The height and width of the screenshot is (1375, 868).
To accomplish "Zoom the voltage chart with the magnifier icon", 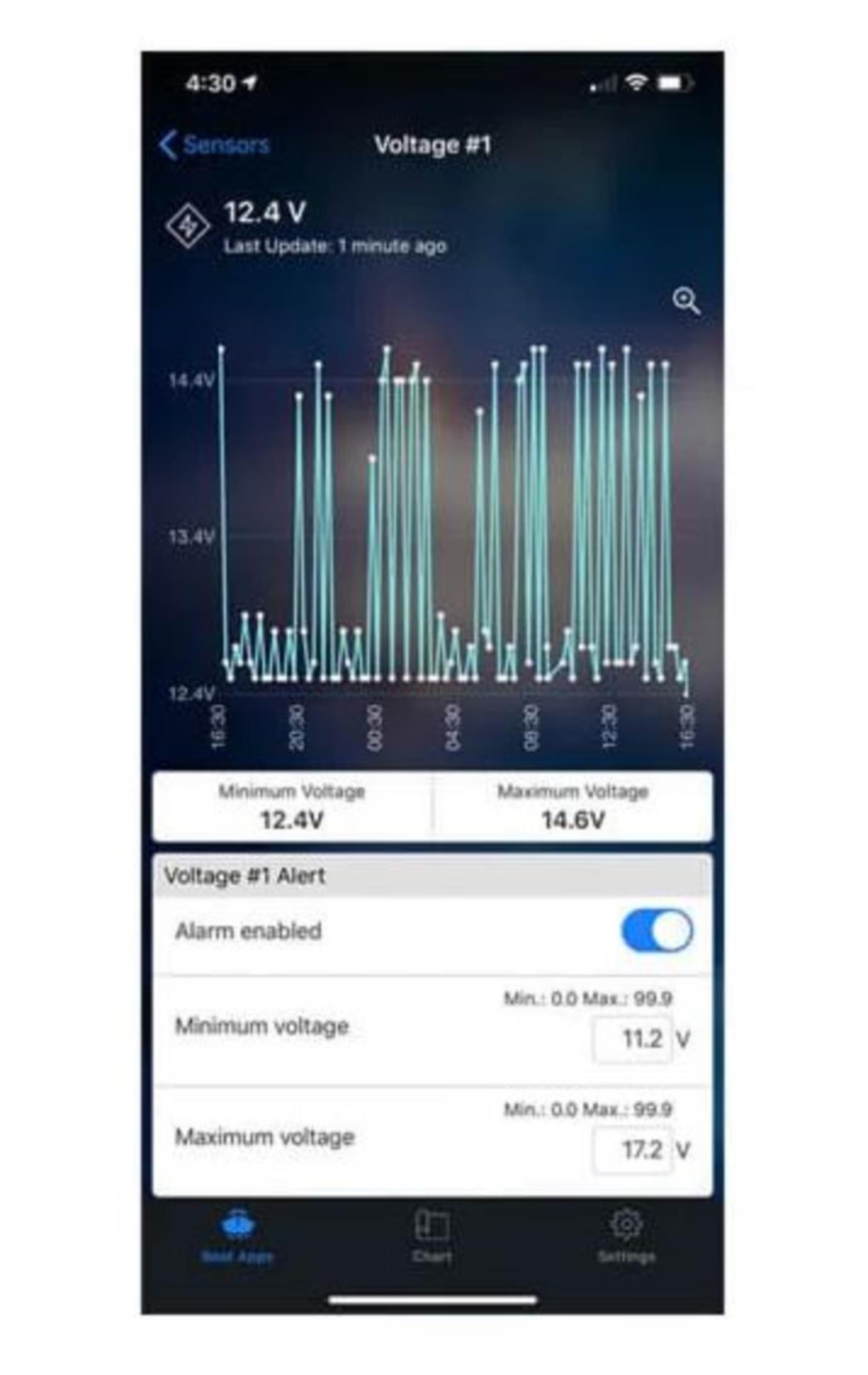I will [685, 301].
